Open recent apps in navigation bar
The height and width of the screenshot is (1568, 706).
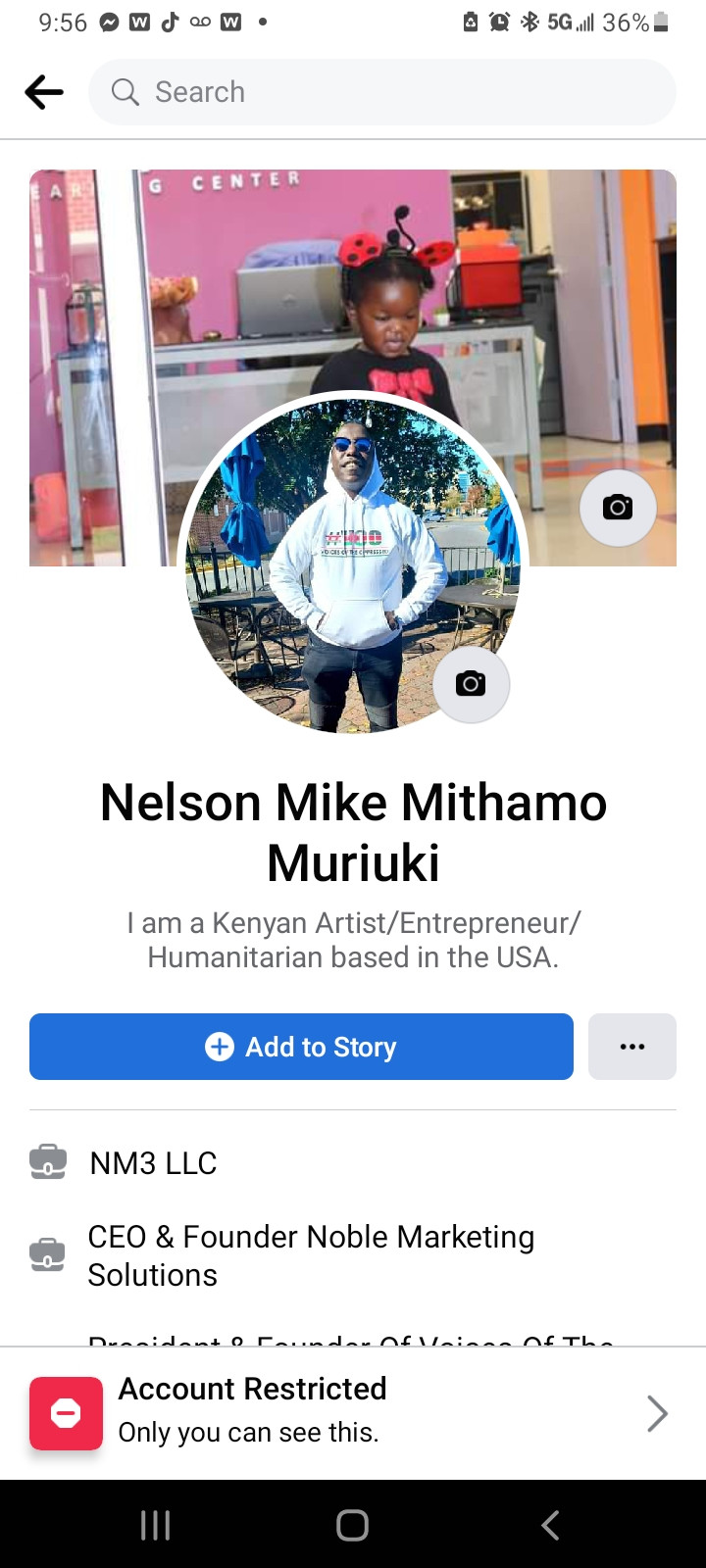point(155,1525)
